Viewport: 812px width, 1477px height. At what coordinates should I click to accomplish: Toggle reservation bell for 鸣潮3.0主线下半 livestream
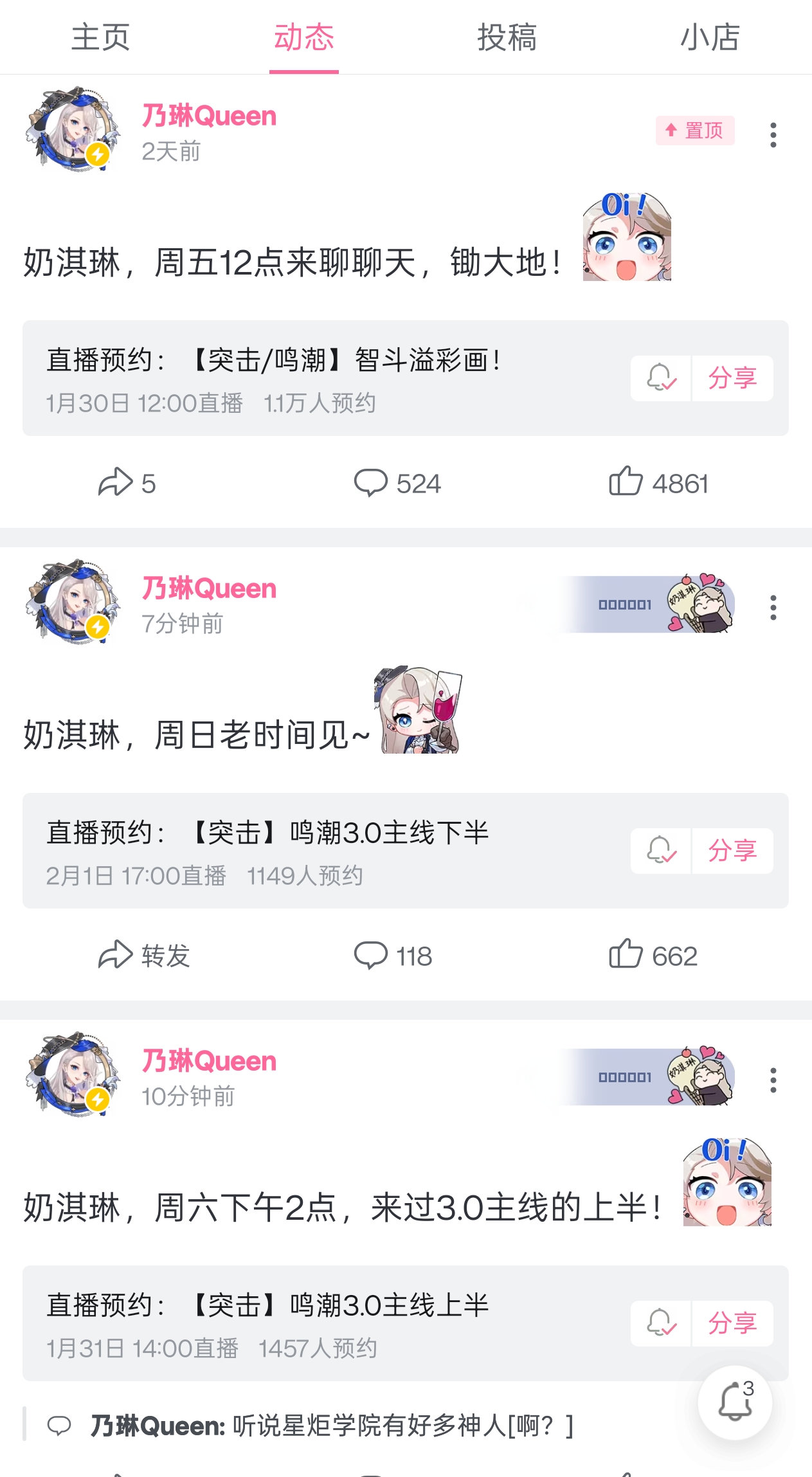(661, 851)
